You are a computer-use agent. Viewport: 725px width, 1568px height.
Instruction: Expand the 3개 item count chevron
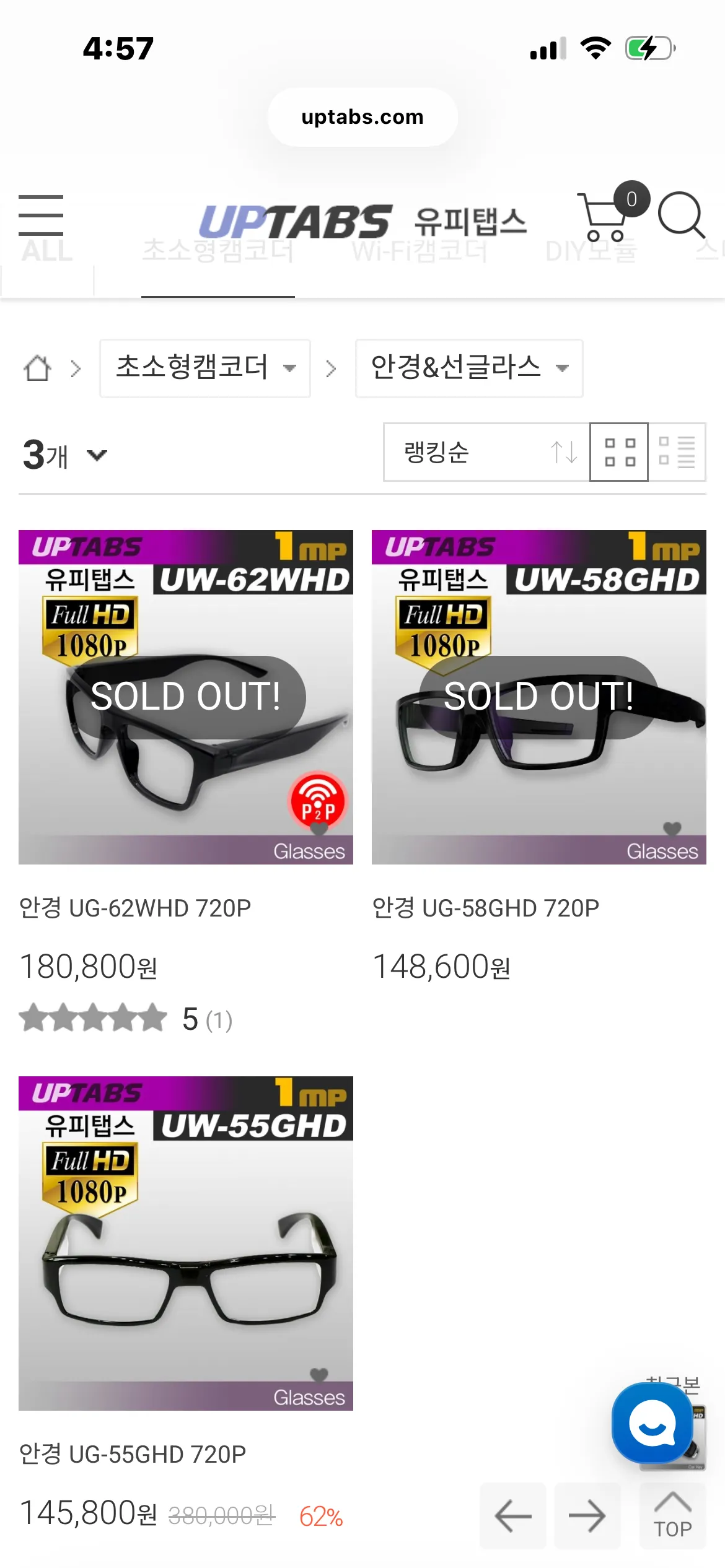pos(97,455)
